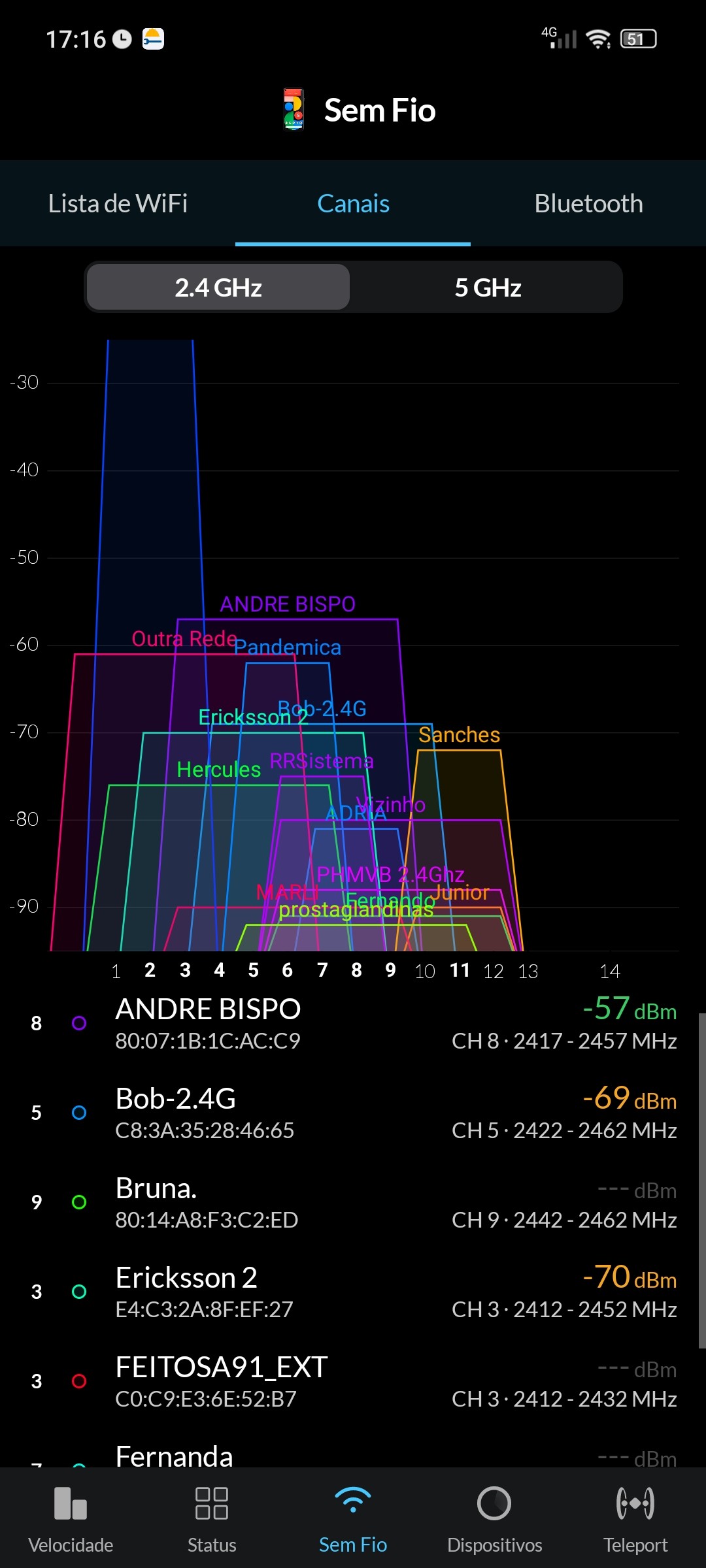Select the 2.4 GHz band
Screen dimensions: 706x1568
[218, 287]
